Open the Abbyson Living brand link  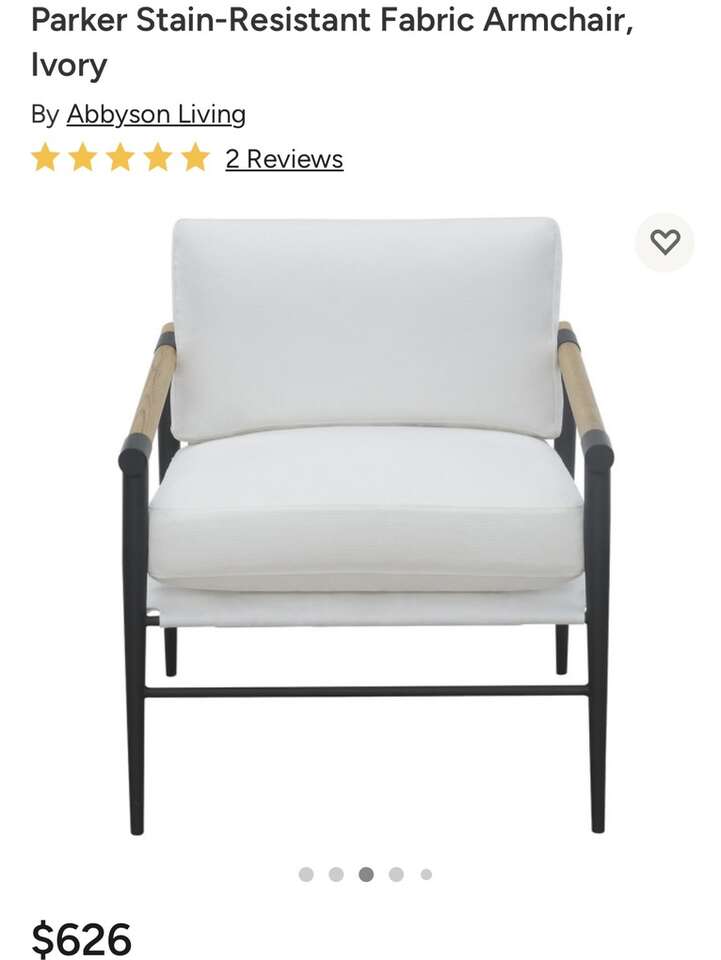[156, 114]
